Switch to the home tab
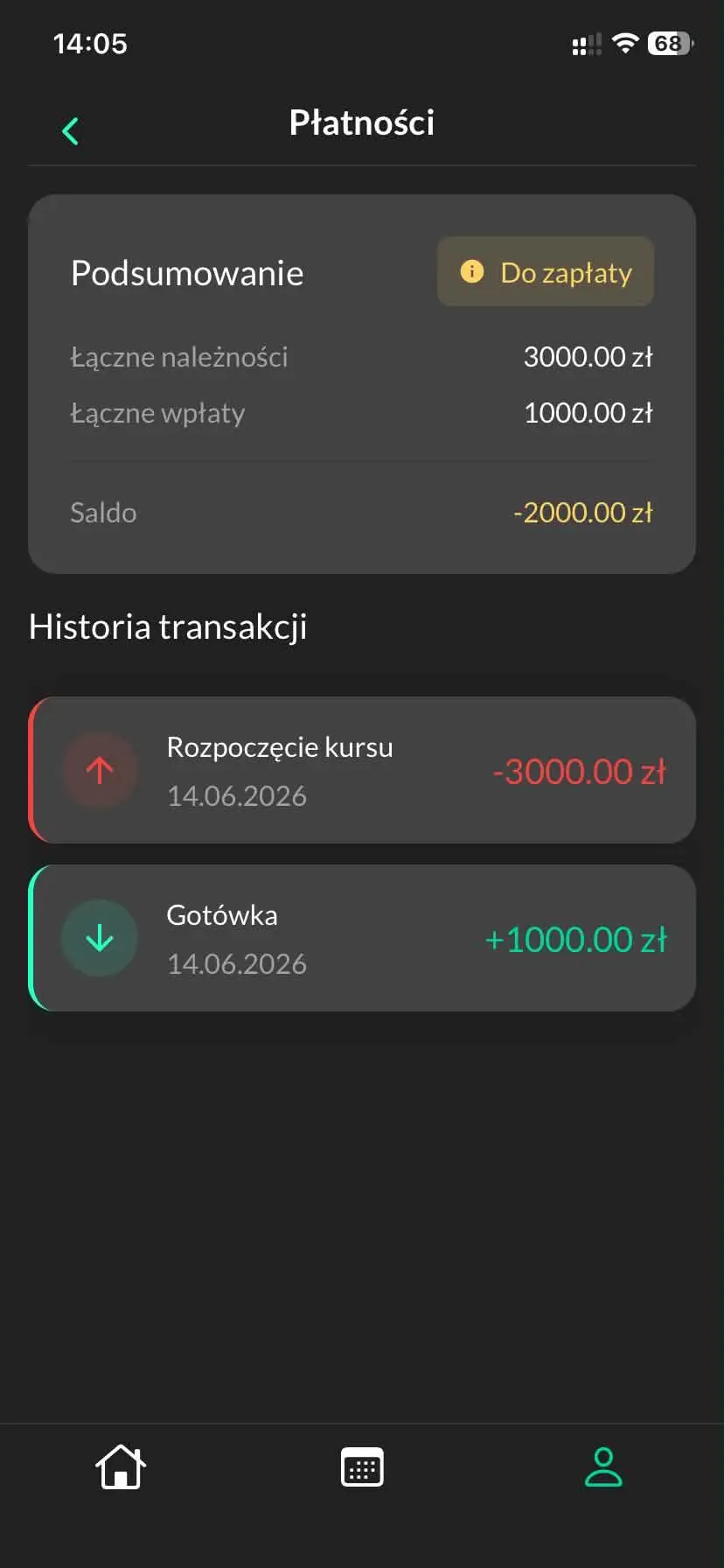 121,1466
